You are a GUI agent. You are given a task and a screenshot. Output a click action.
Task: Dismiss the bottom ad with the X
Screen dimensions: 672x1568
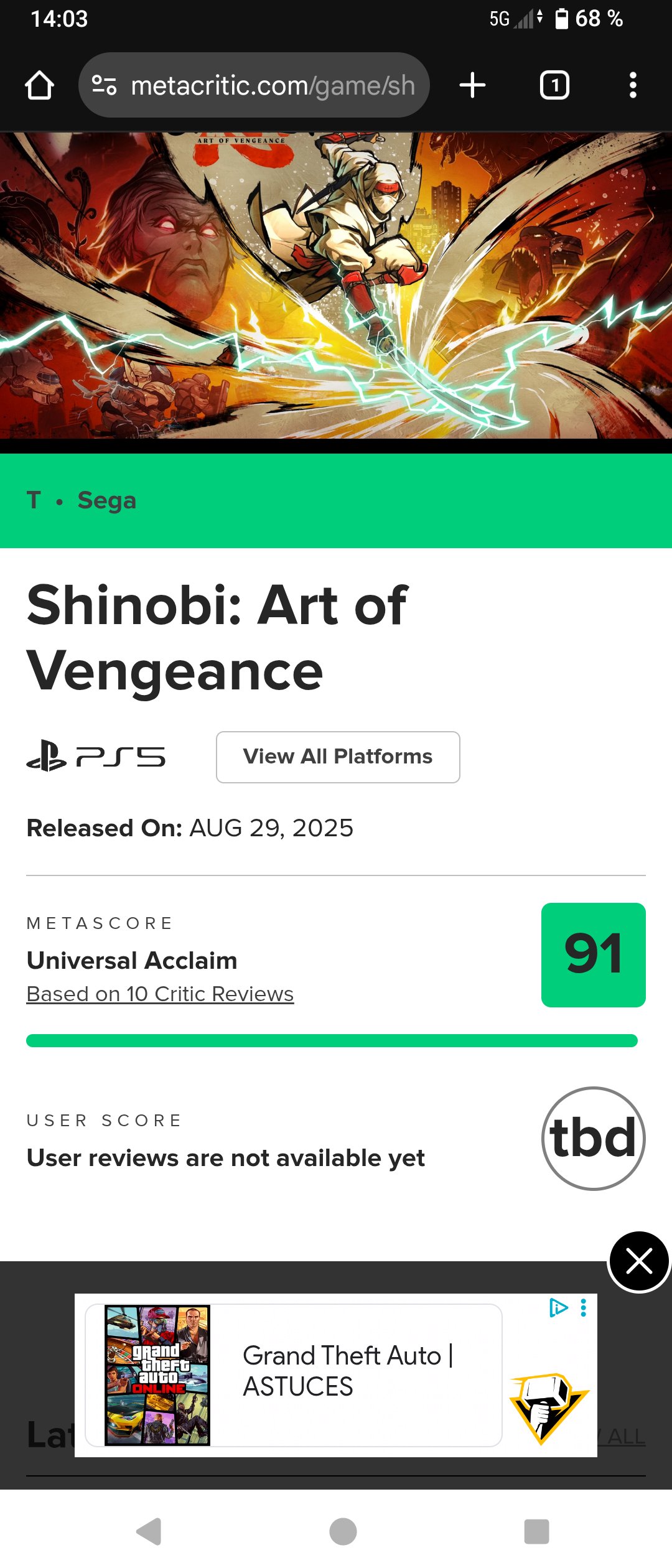(639, 1262)
